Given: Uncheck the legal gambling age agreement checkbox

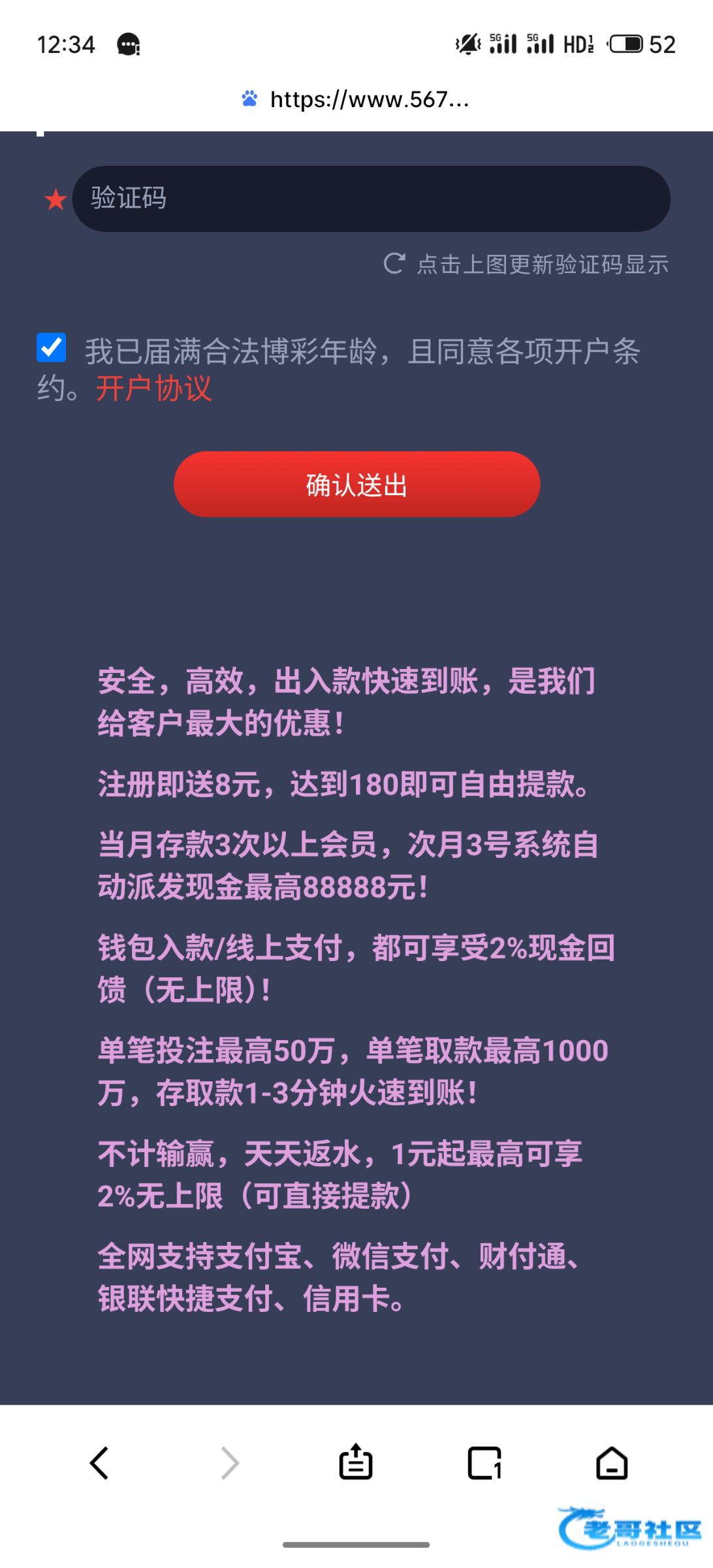Looking at the screenshot, I should 52,348.
